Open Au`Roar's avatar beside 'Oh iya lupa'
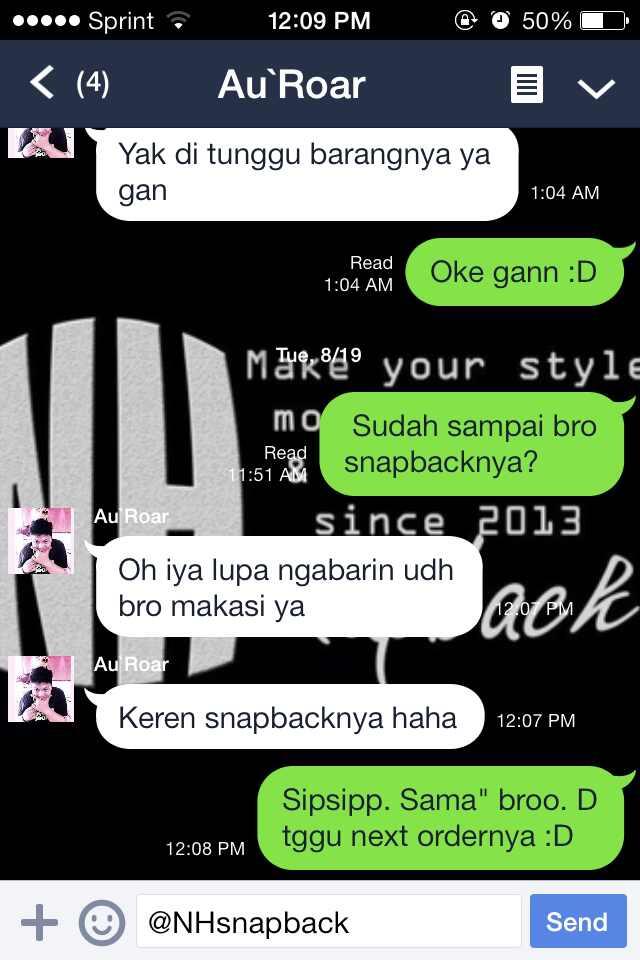Screen dimensions: 640x960 (x=41, y=541)
